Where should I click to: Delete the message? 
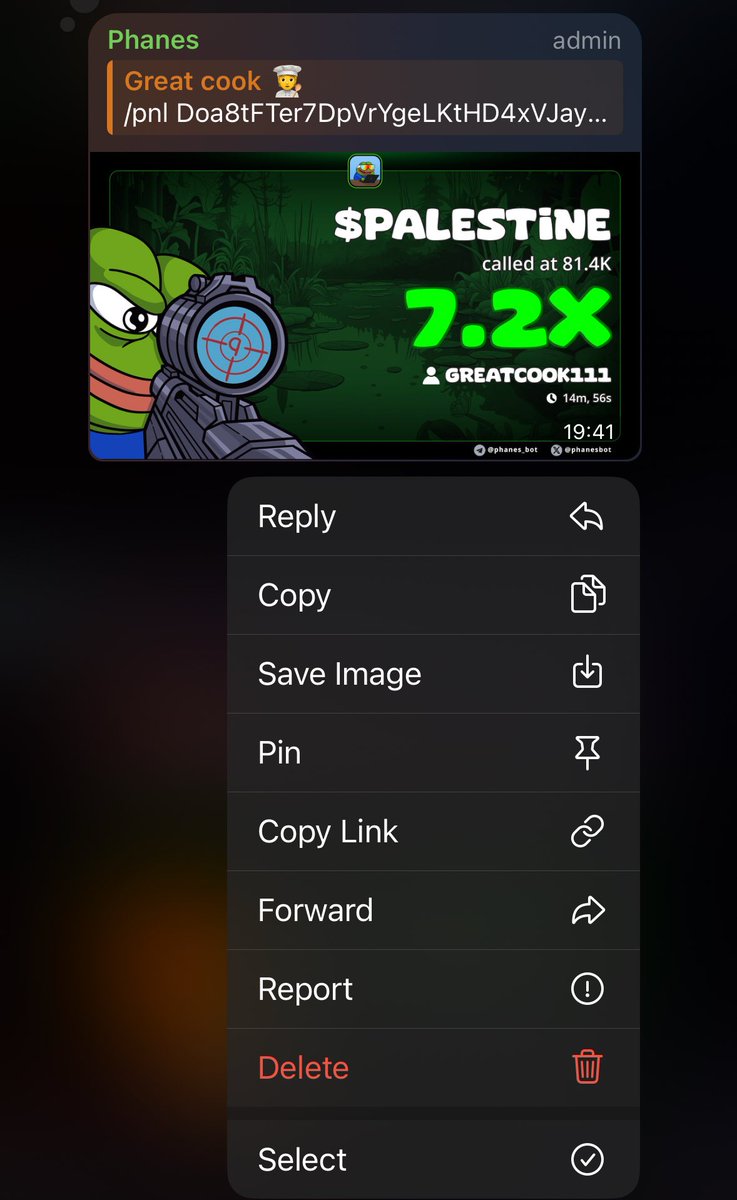click(x=432, y=1068)
